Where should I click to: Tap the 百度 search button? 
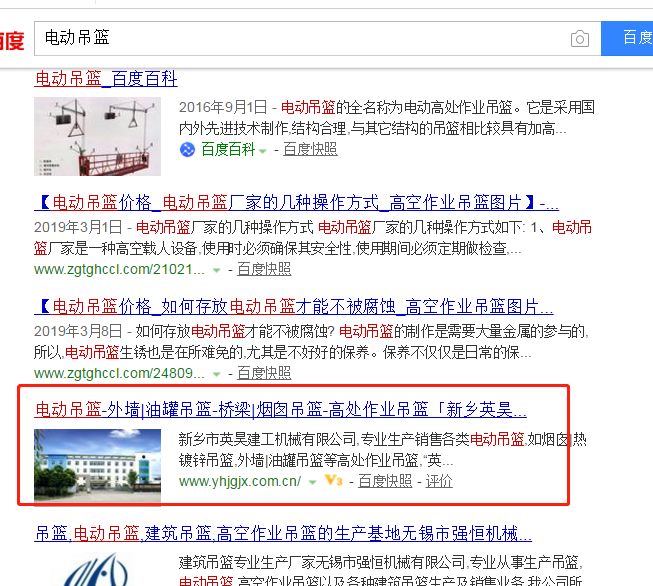tap(630, 38)
